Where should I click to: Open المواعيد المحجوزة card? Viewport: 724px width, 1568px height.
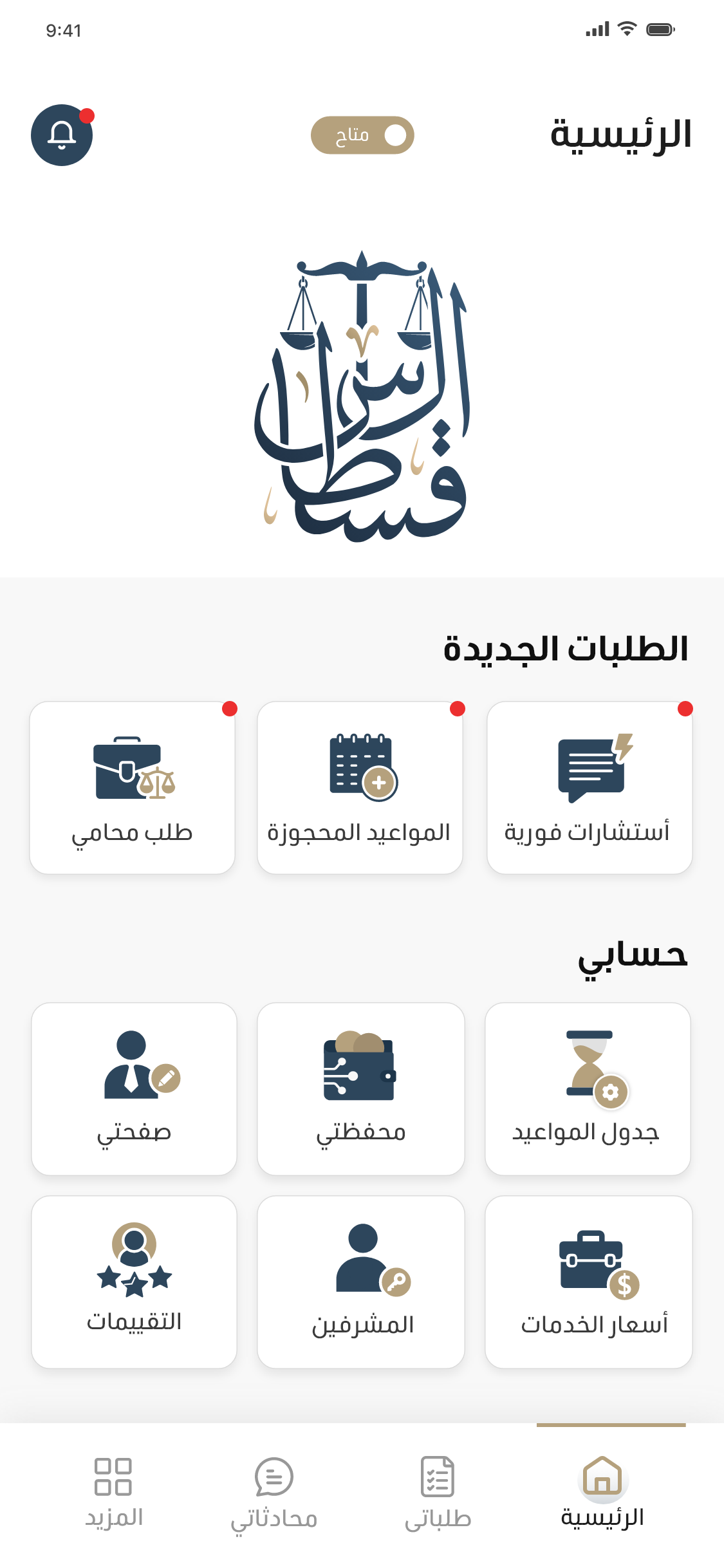[x=360, y=787]
